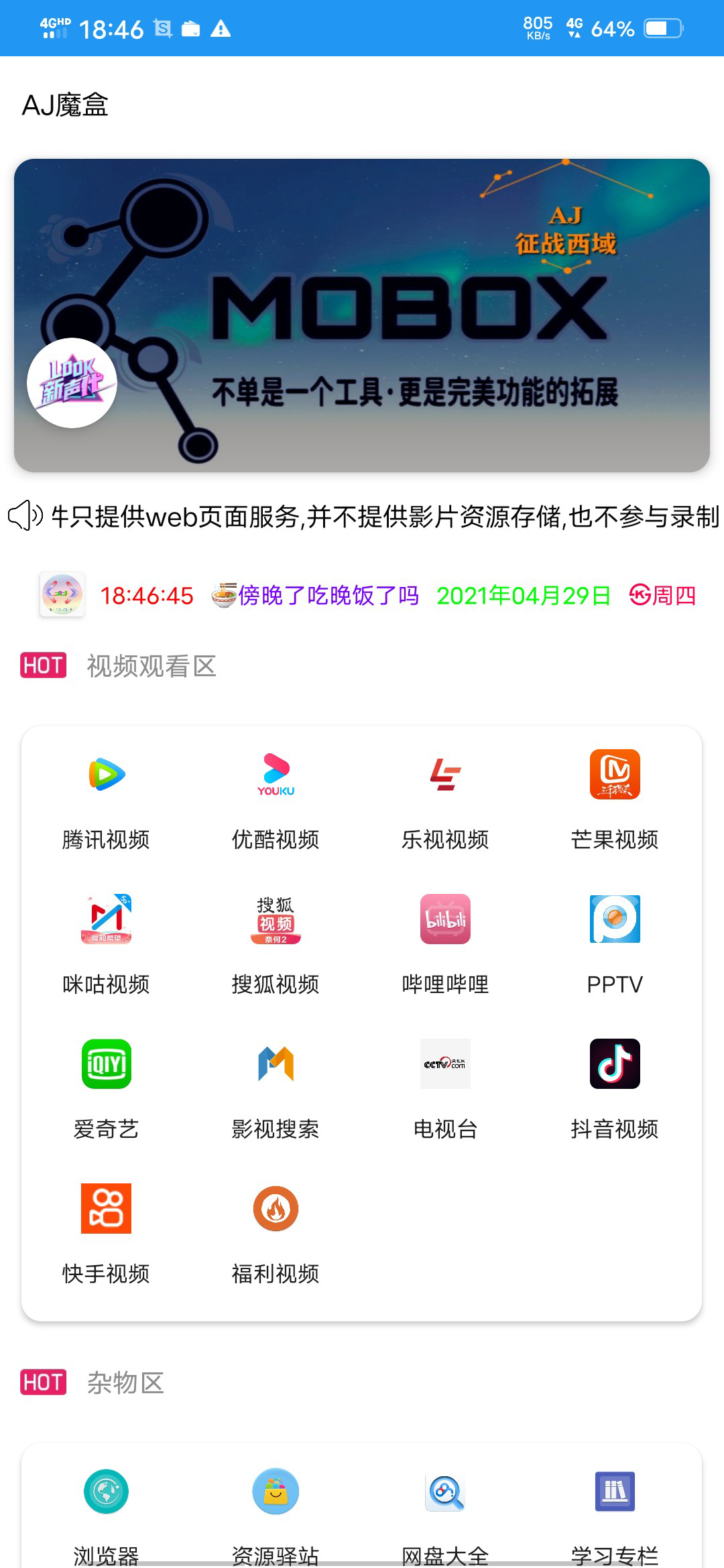Launch PPTV
The image size is (724, 1568).
tap(615, 945)
